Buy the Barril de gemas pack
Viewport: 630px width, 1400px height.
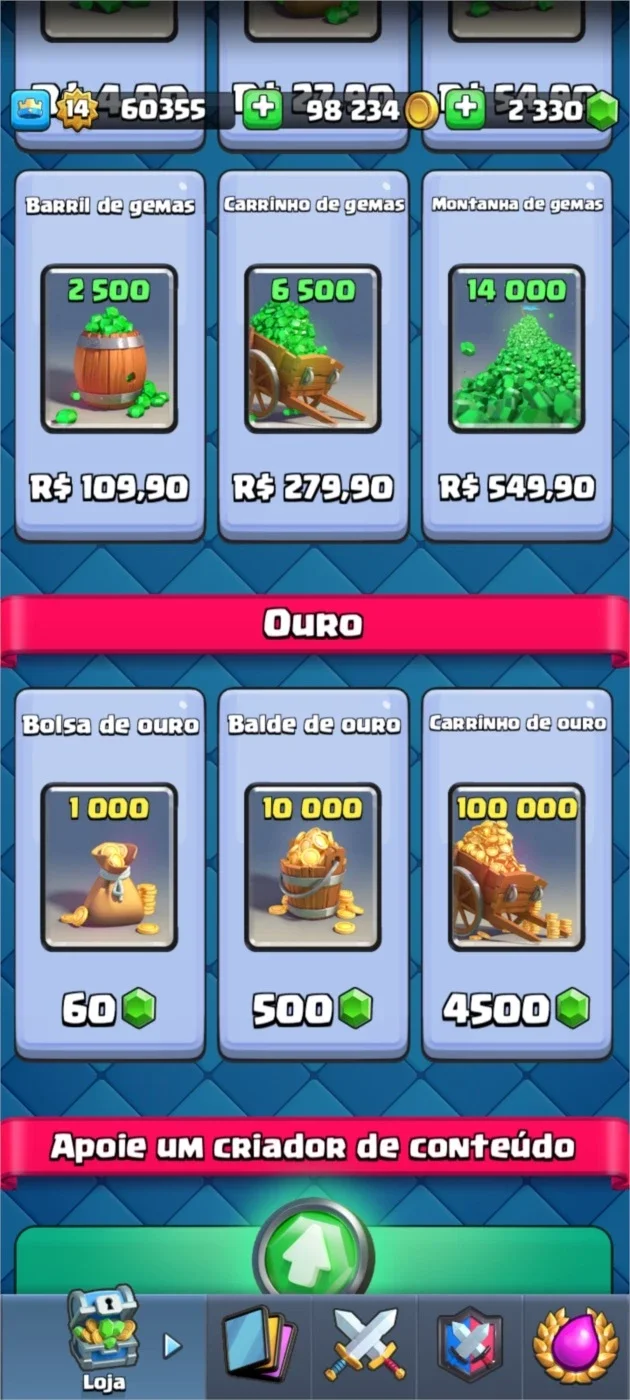110,355
